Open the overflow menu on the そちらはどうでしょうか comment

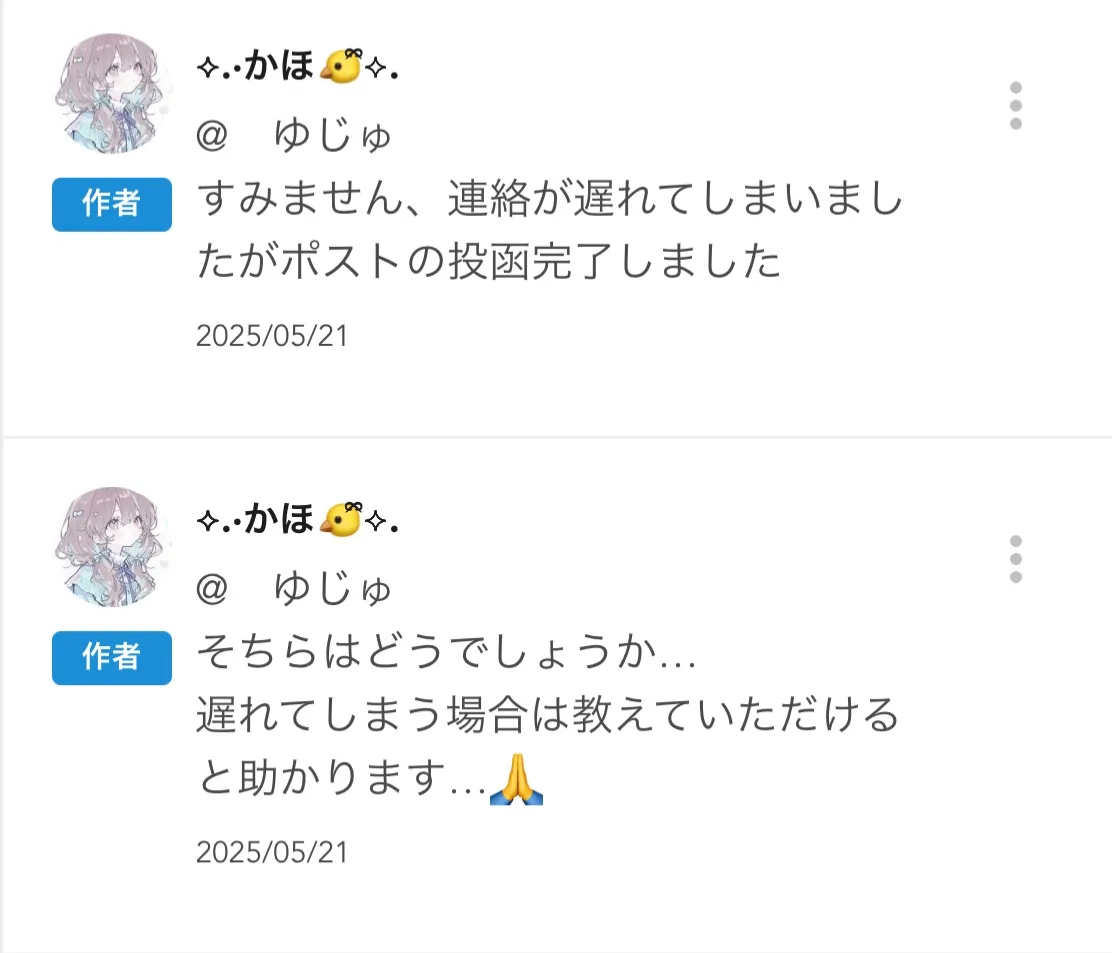click(1015, 559)
